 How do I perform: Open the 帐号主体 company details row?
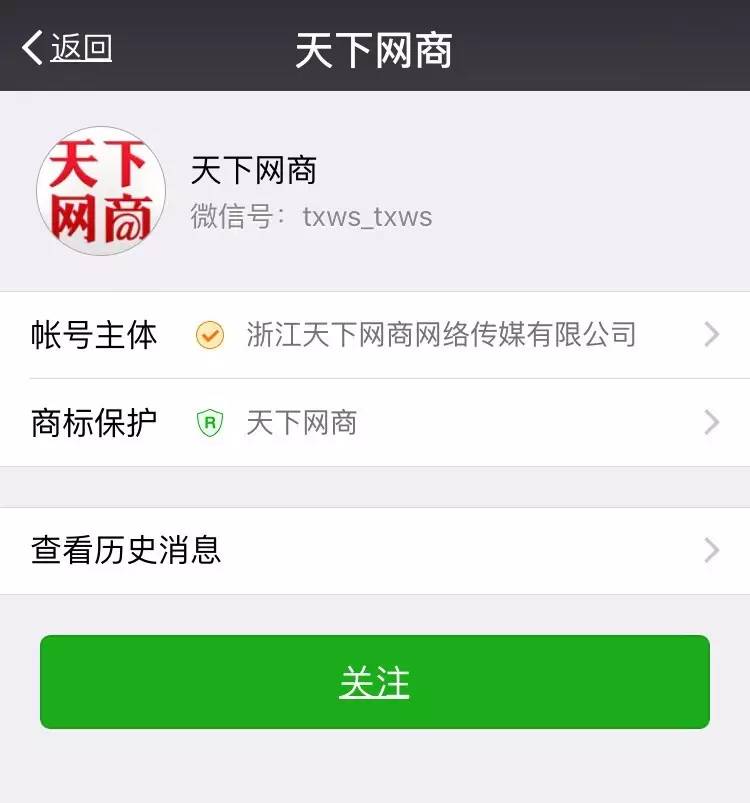(x=375, y=335)
